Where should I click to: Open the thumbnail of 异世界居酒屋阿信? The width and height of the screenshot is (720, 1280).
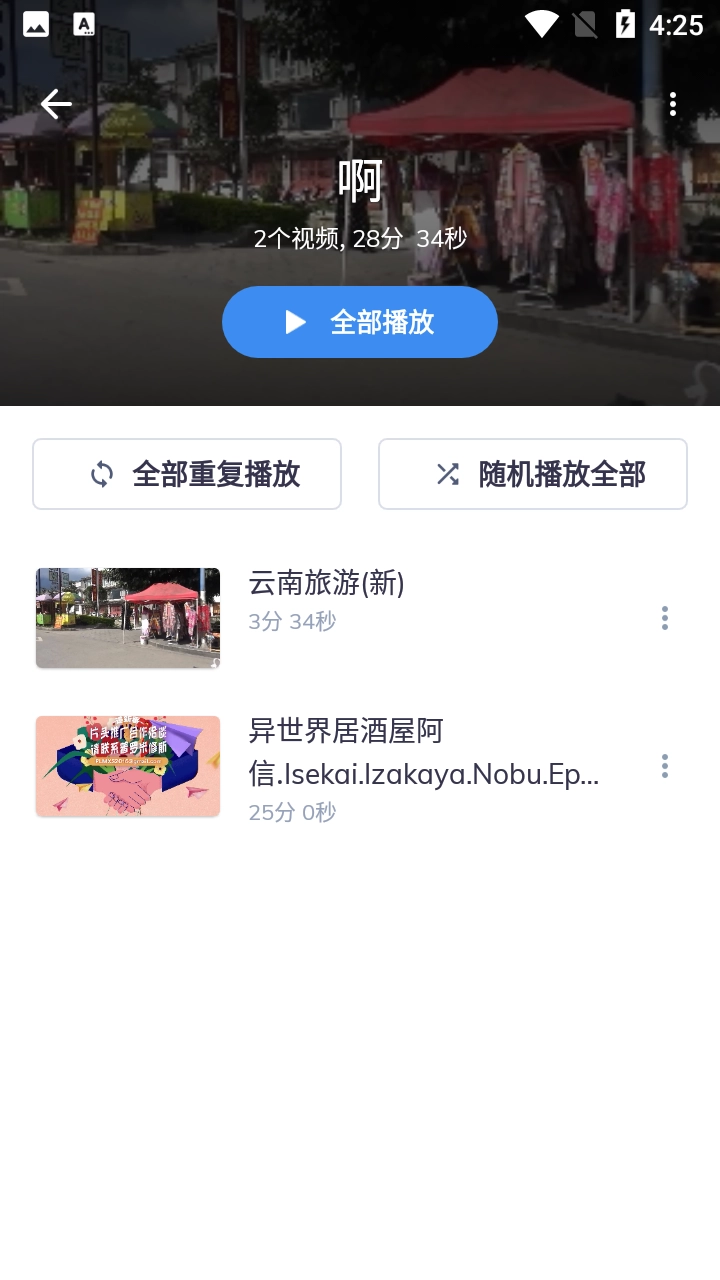coord(127,765)
